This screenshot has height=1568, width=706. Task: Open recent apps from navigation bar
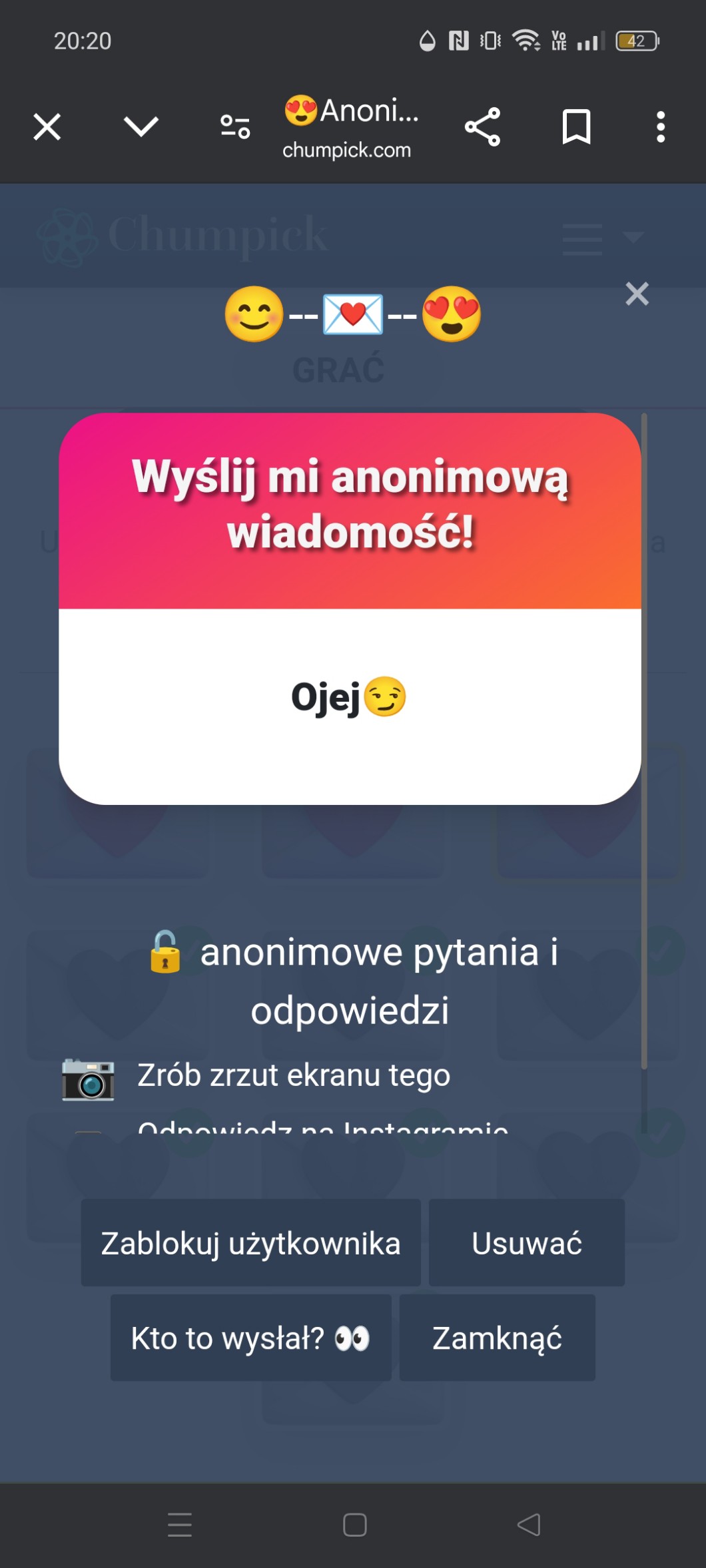pyautogui.click(x=180, y=1525)
